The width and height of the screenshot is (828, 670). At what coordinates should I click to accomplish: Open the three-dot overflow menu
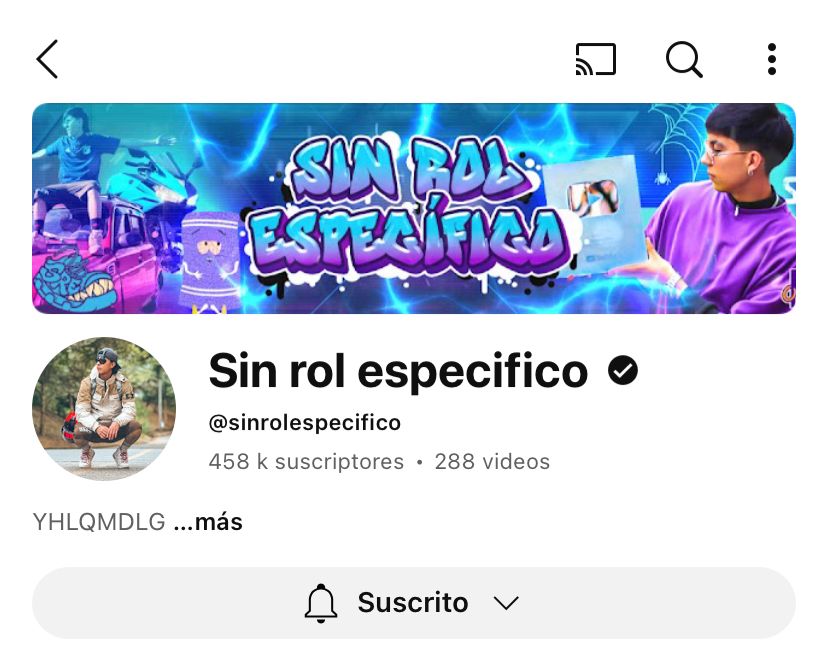point(771,60)
